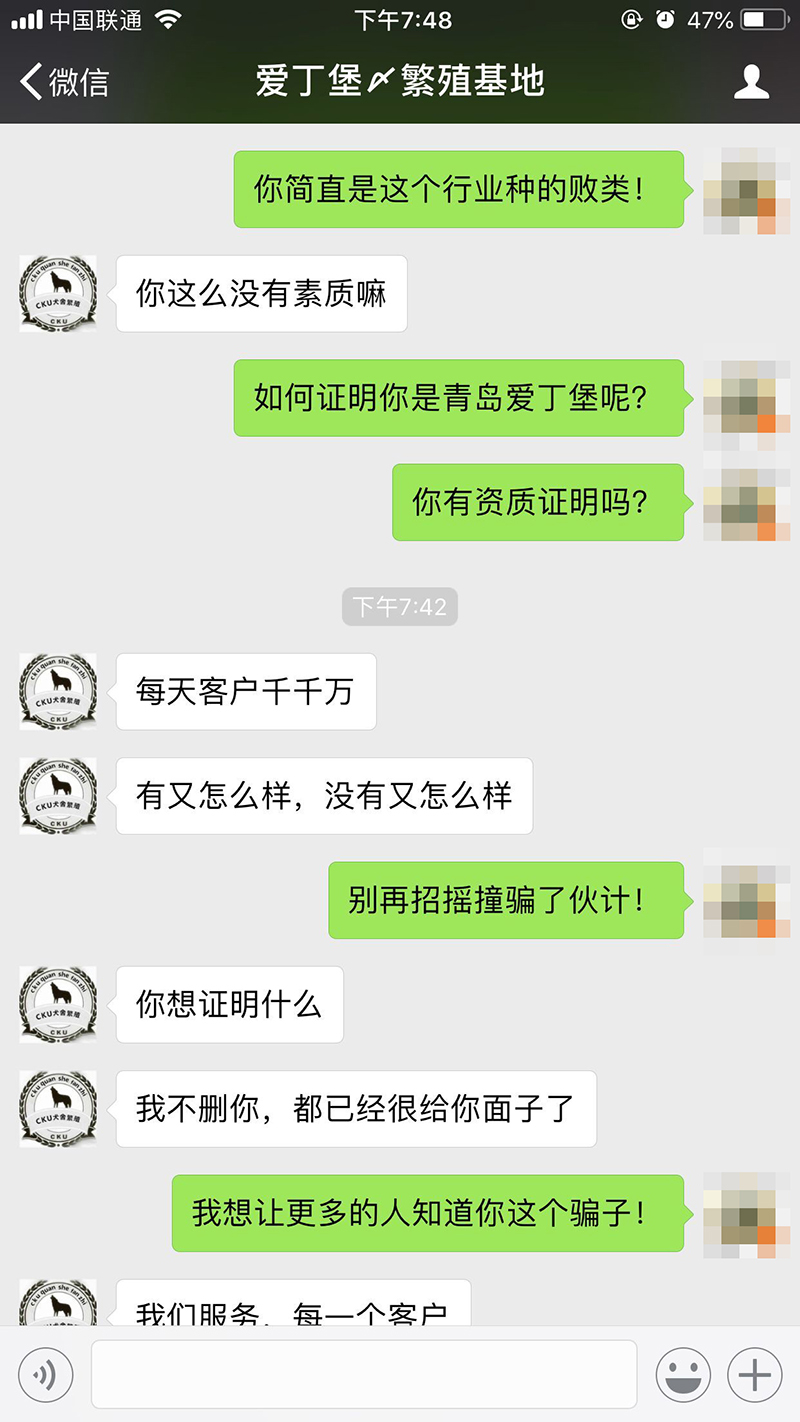Open the emoji picker

click(x=683, y=1375)
